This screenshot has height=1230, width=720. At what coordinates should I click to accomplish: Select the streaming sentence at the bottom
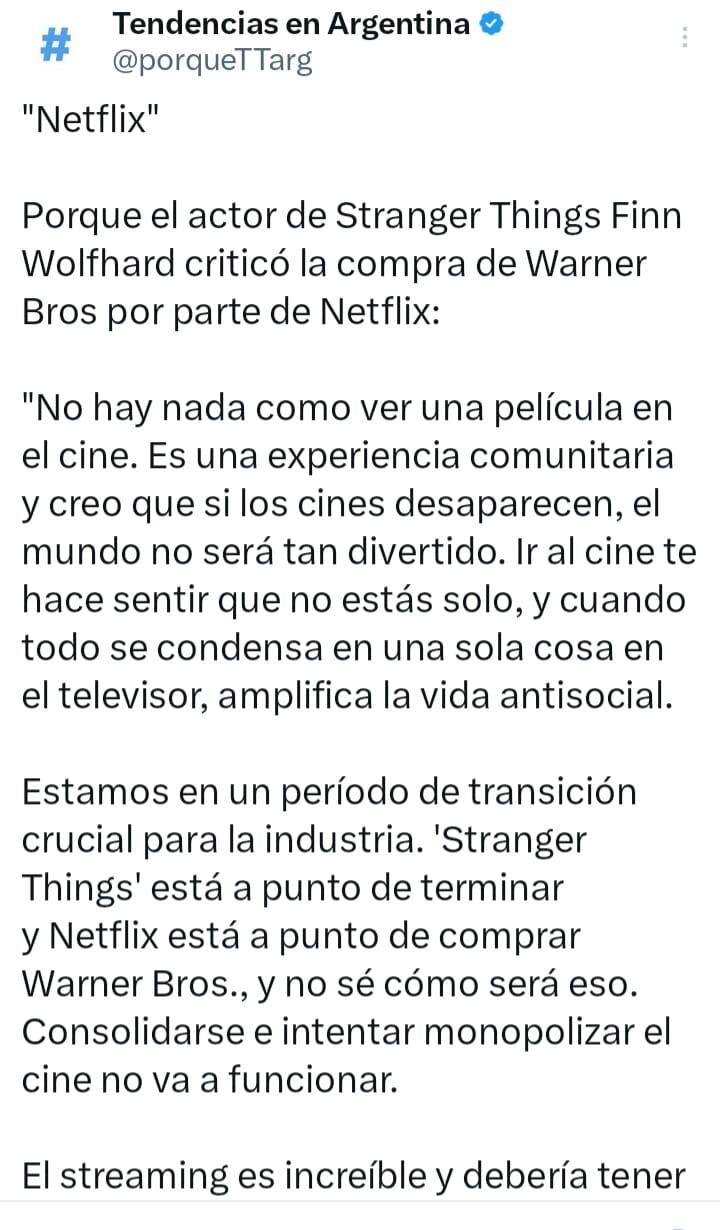tap(350, 1176)
